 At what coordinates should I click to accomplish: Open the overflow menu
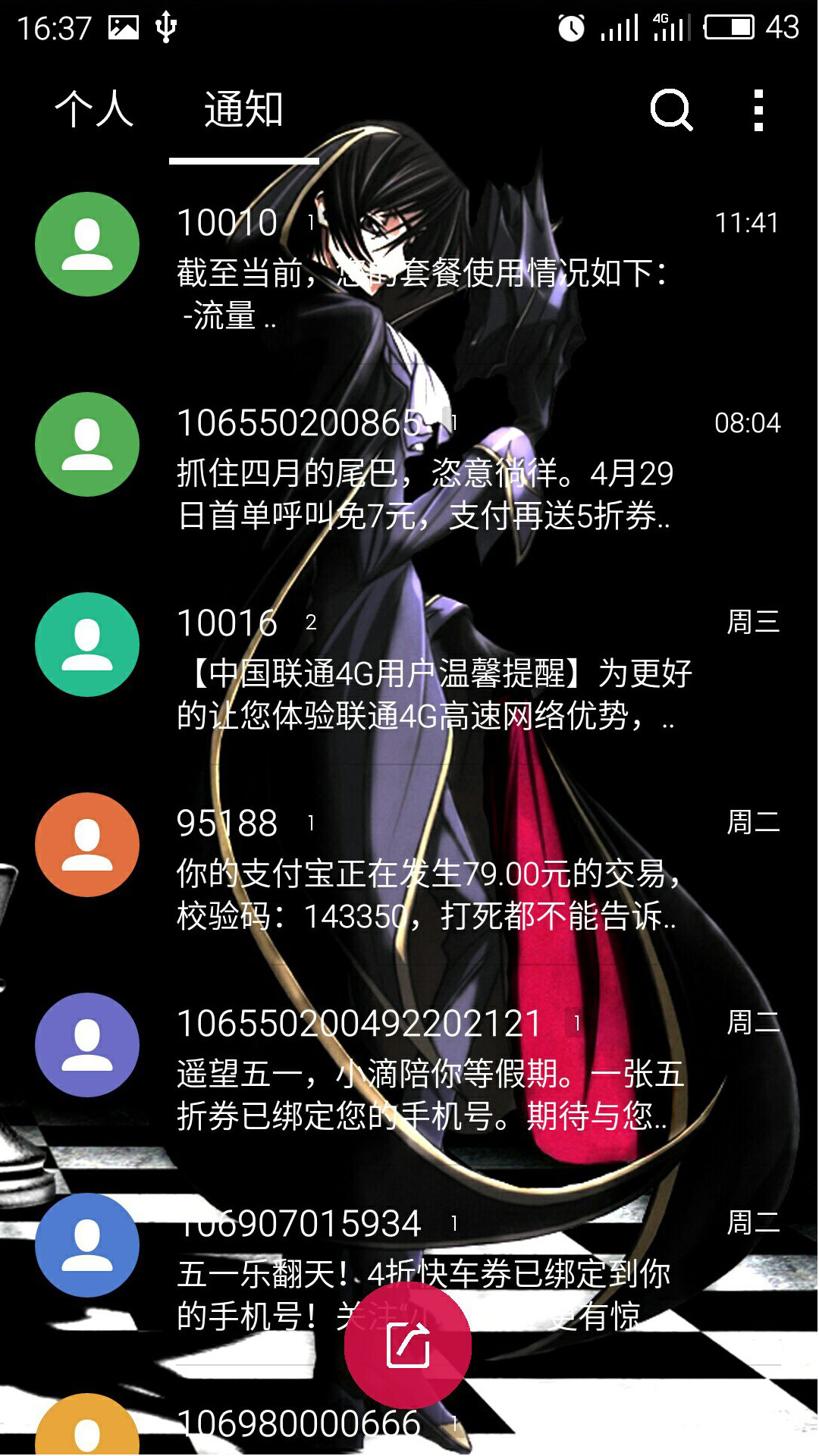pyautogui.click(x=758, y=111)
